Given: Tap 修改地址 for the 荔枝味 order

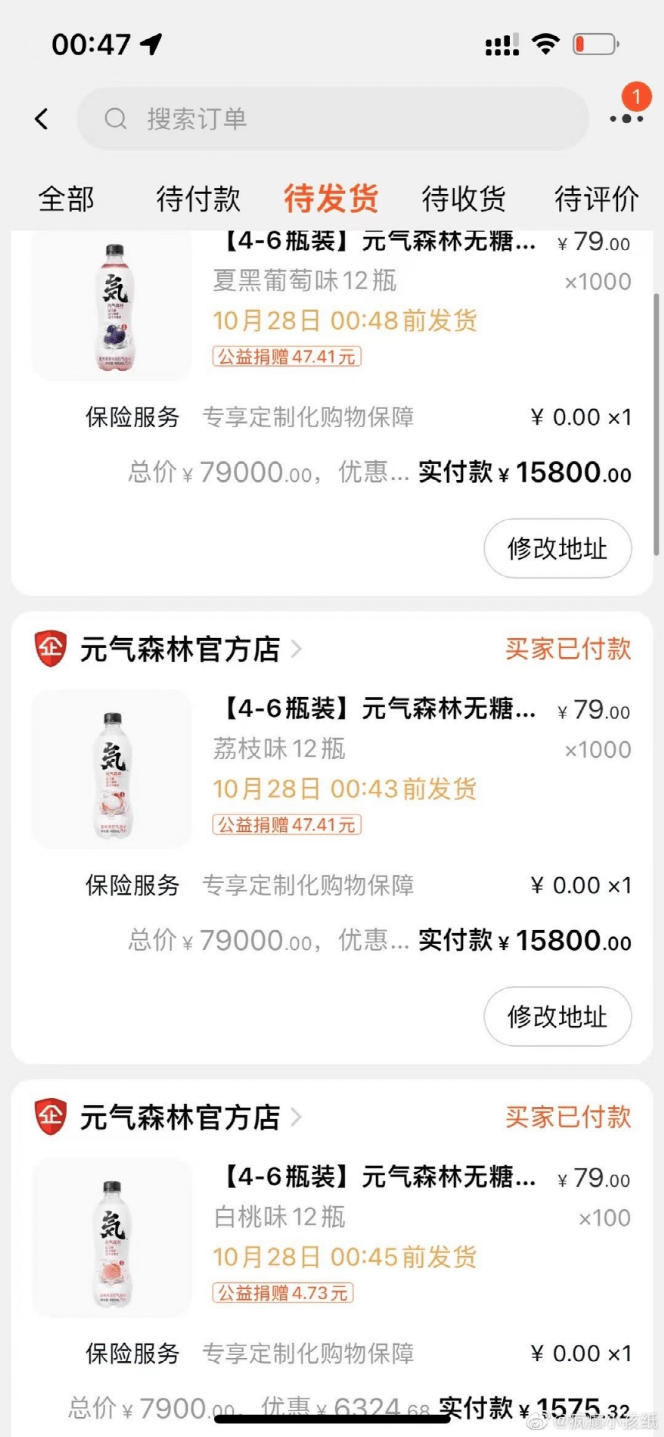Looking at the screenshot, I should 557,1017.
